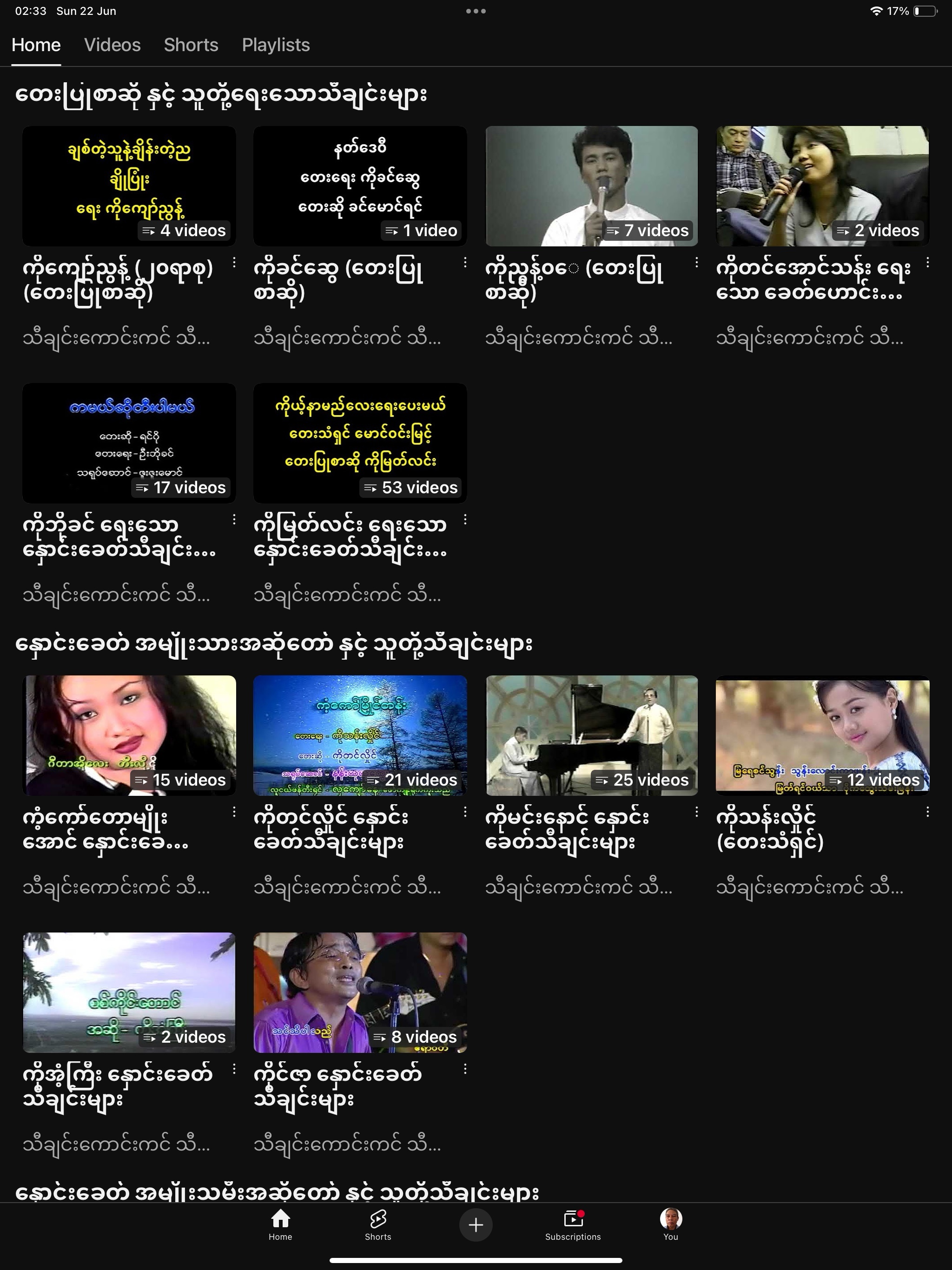This screenshot has width=952, height=1270.
Task: Open the 17 videos playlist
Action: pos(129,443)
